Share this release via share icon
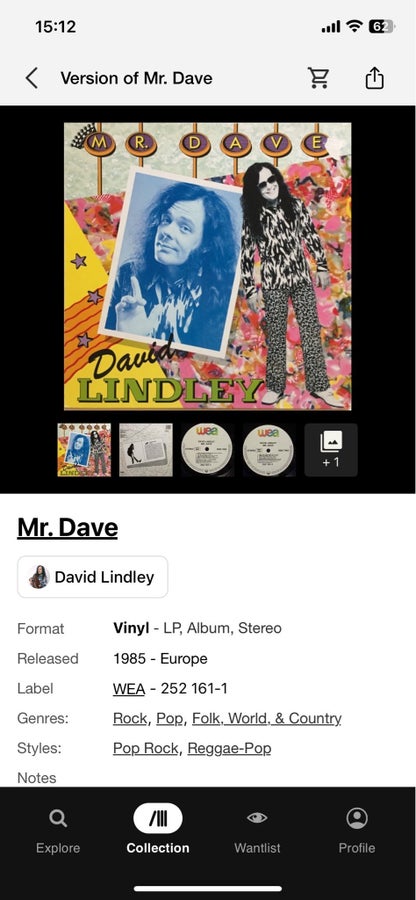 coord(374,78)
